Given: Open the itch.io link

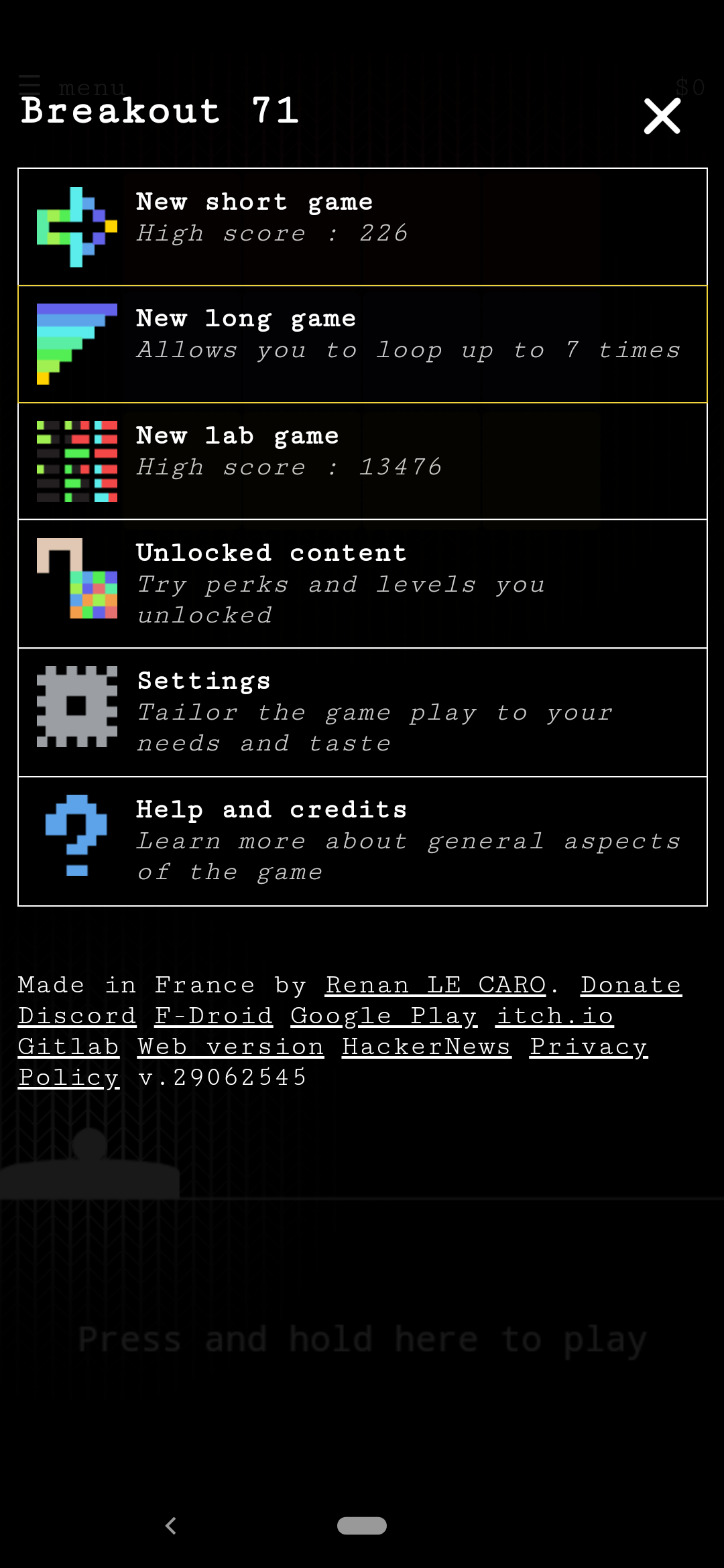Looking at the screenshot, I should point(554,1016).
